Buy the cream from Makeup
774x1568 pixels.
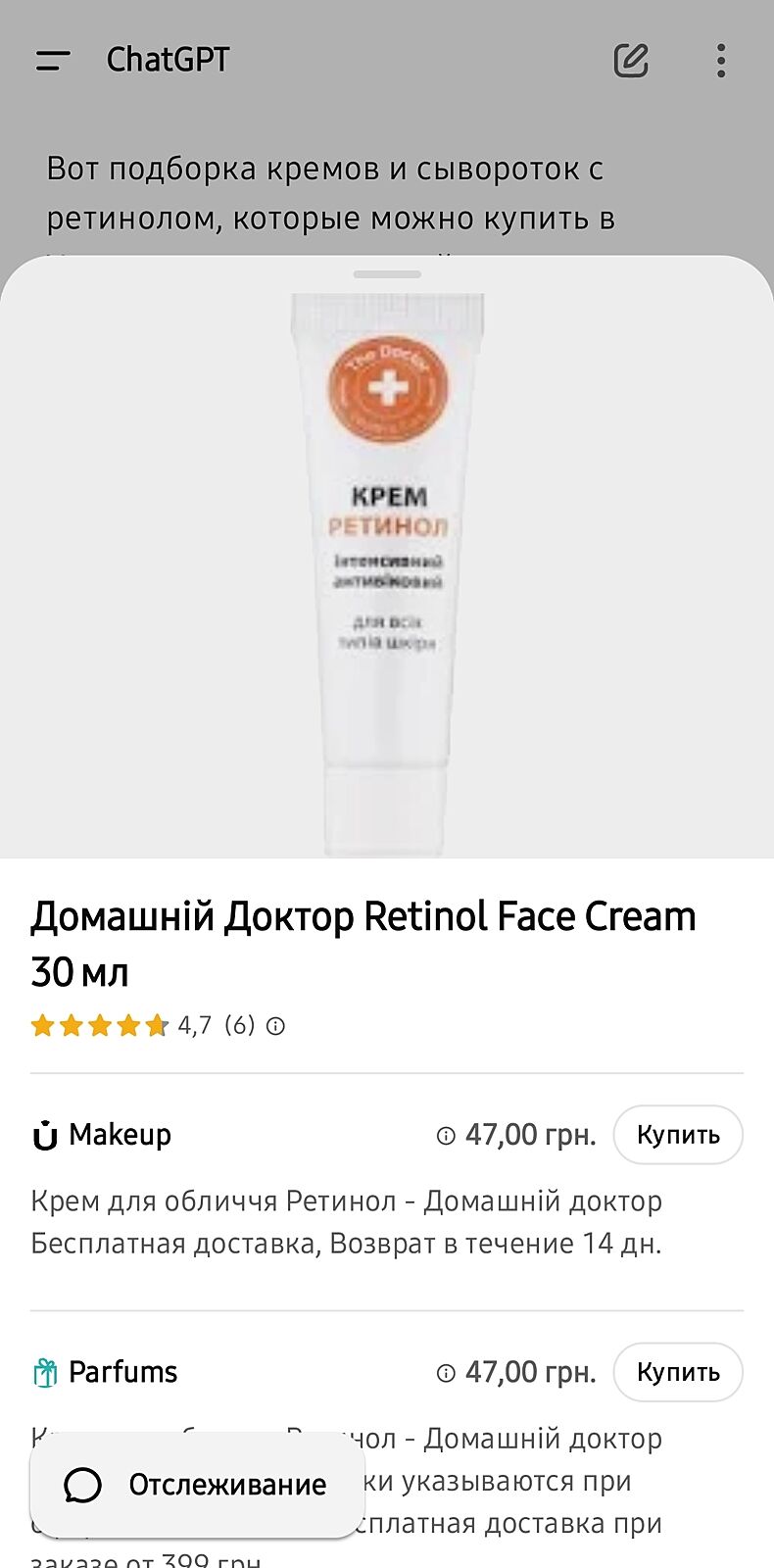point(678,1135)
